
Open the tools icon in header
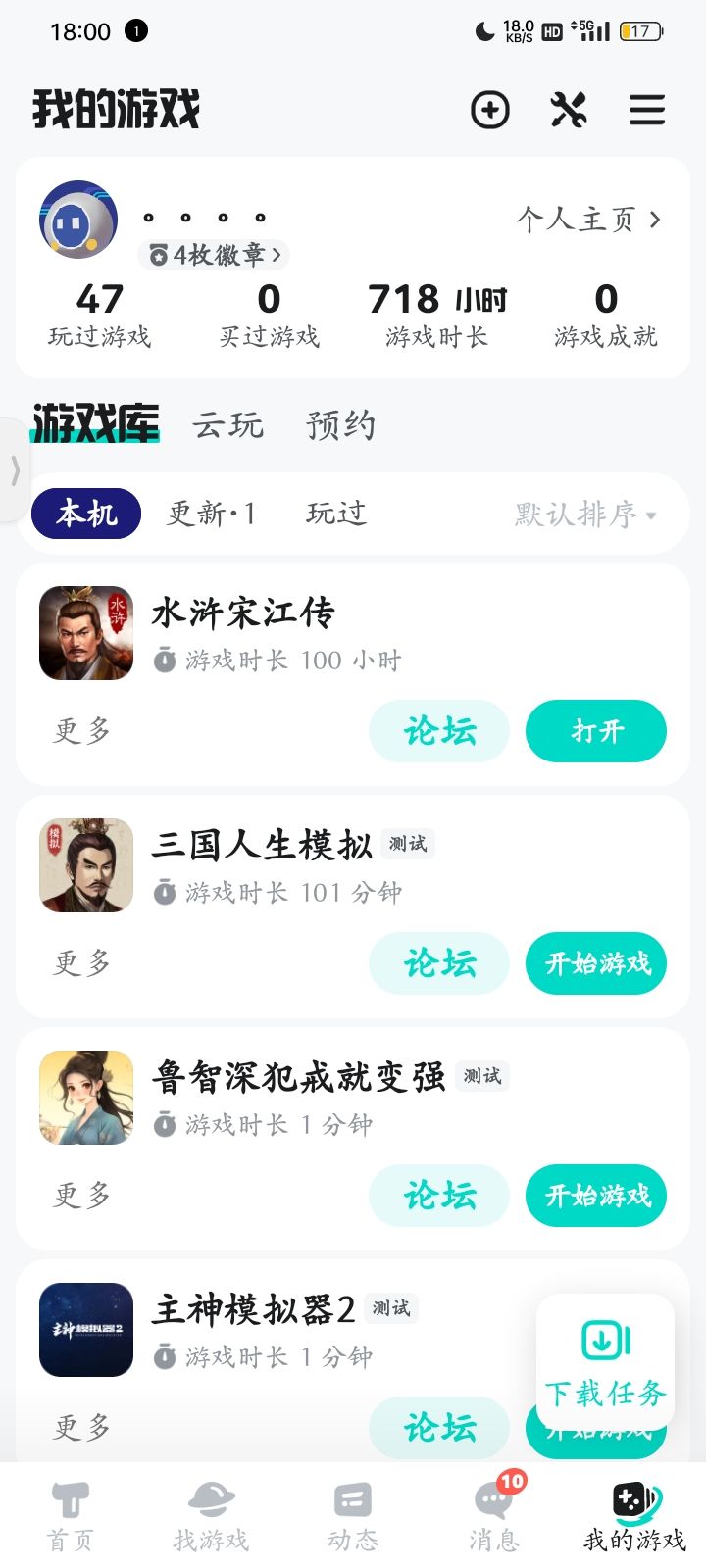pos(569,110)
